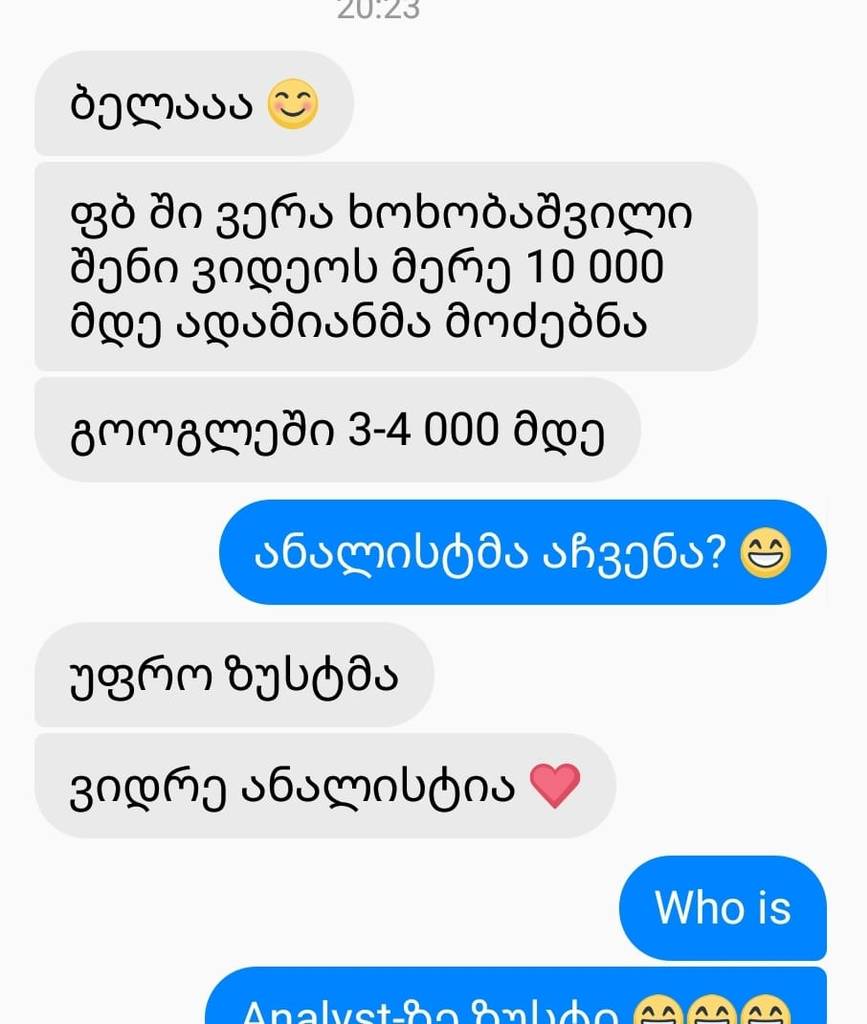Tap the heart reaction in the უფრო ზუსტმა thread

tap(553, 786)
